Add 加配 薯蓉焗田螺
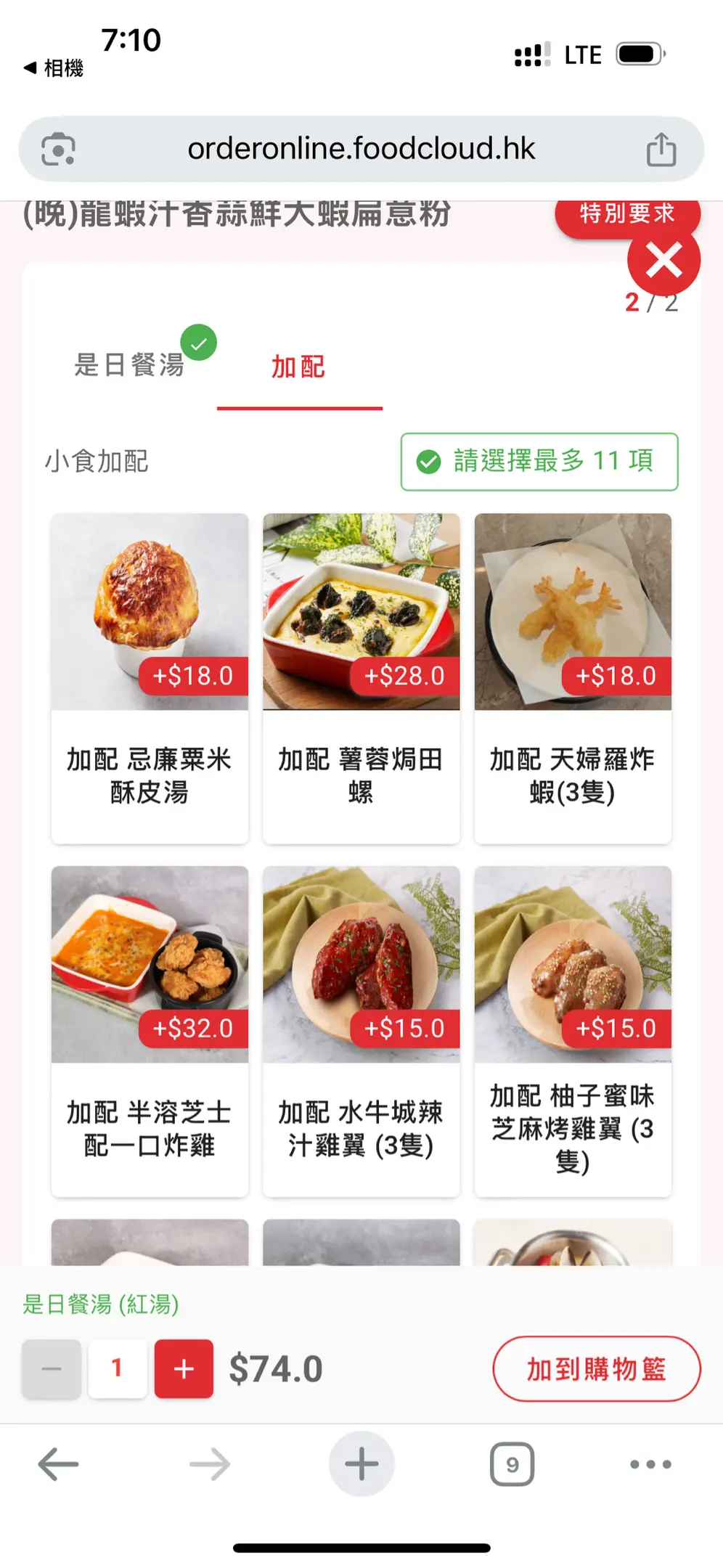Screen dimensions: 723x1568 coord(361,678)
